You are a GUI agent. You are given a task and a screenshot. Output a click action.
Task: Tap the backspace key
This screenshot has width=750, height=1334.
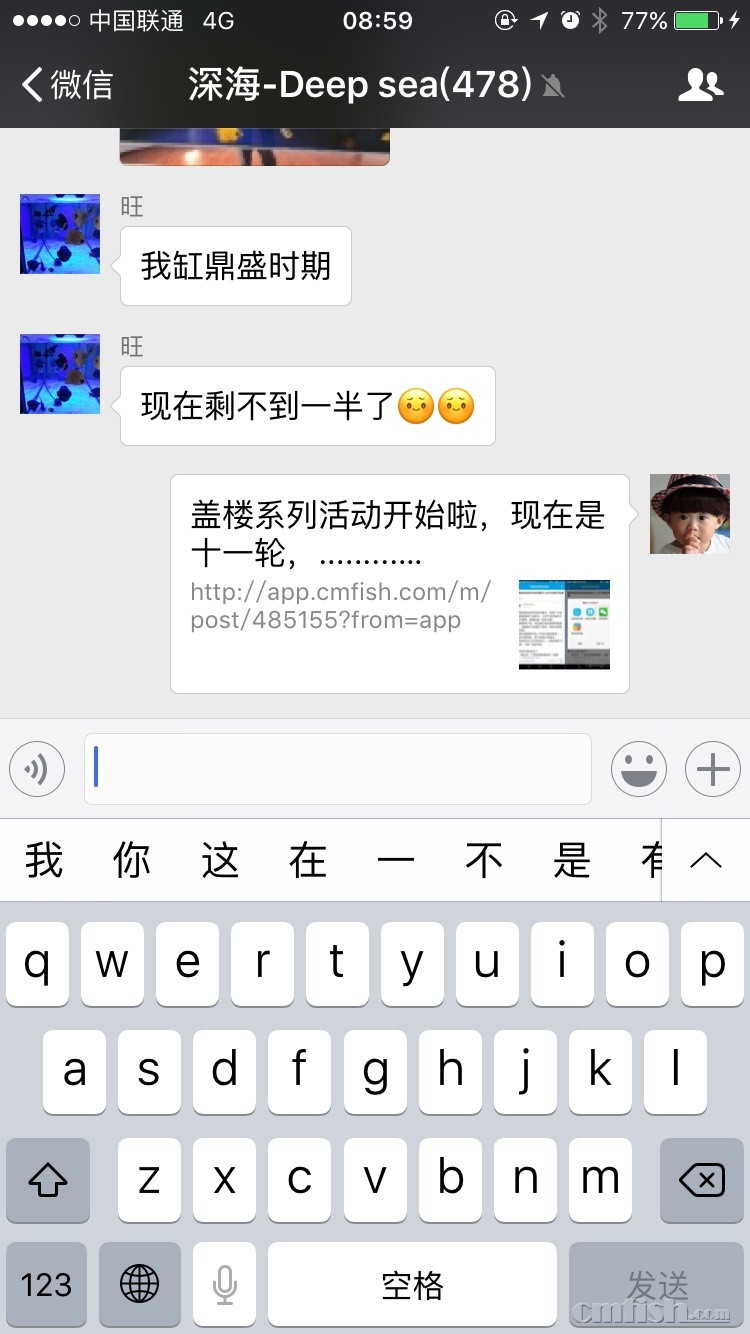[x=701, y=1181]
